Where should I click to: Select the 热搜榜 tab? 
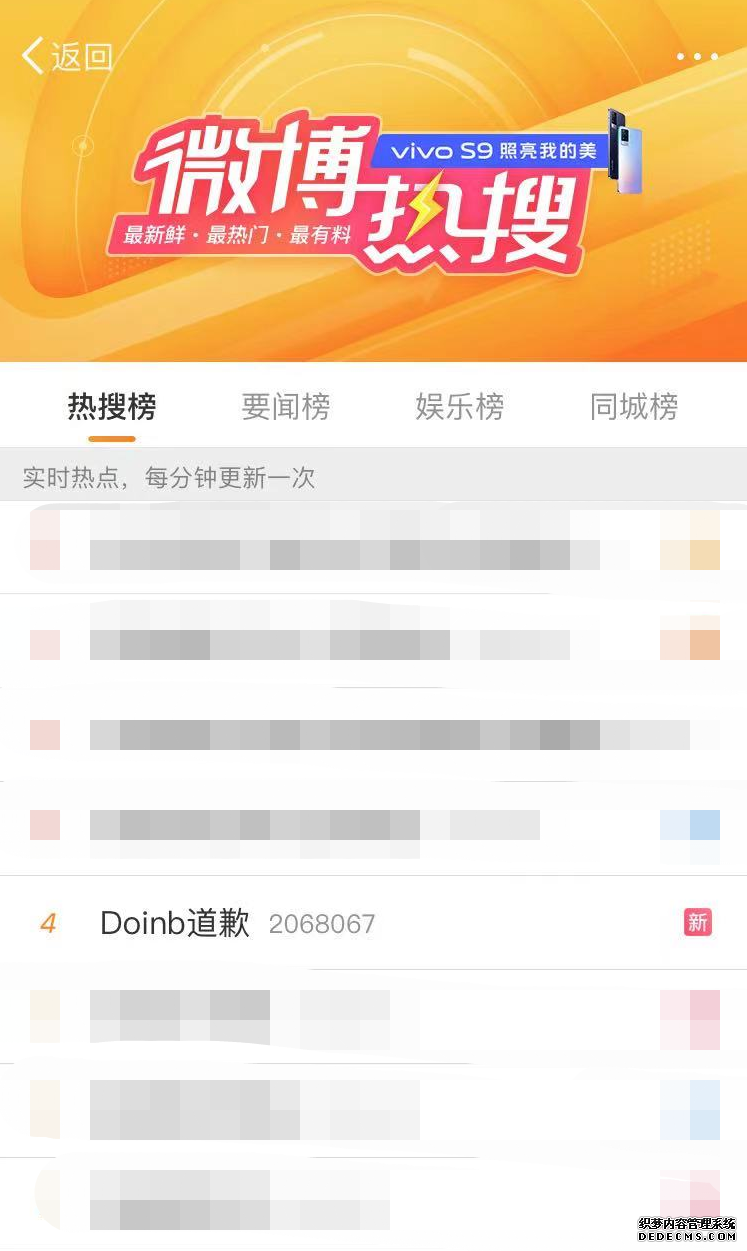point(112,407)
